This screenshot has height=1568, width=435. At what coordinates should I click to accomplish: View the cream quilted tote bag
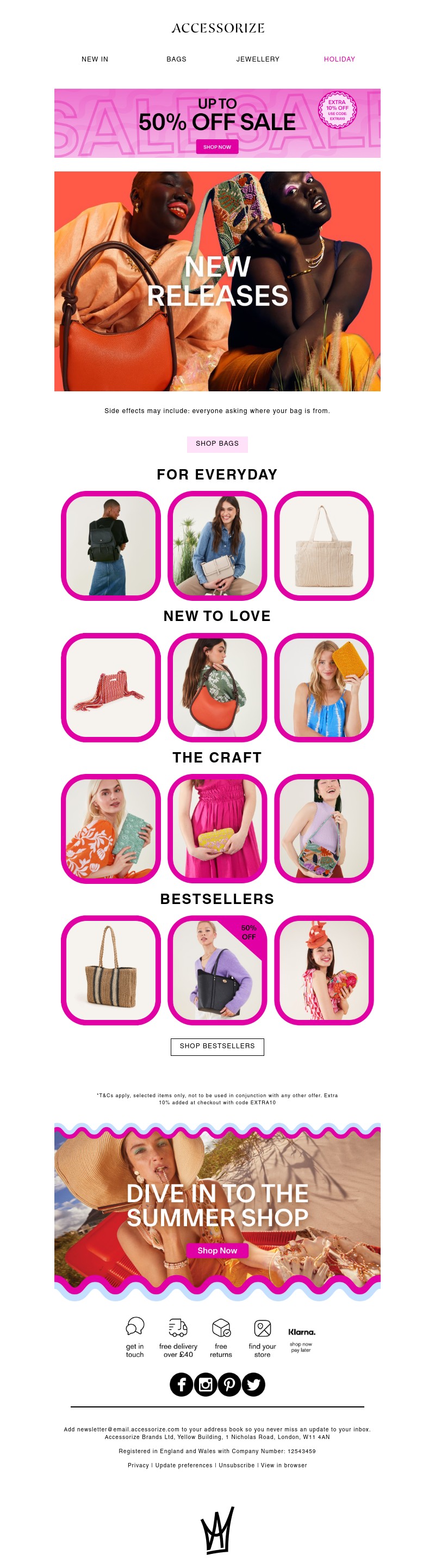(x=324, y=546)
